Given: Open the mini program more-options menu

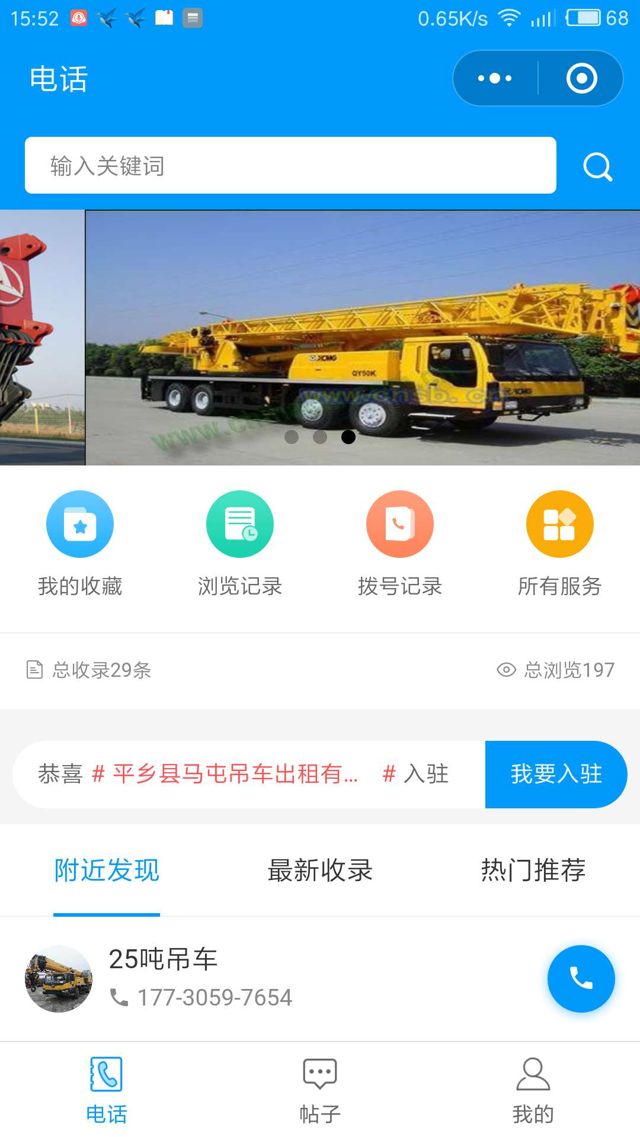Looking at the screenshot, I should tap(495, 78).
